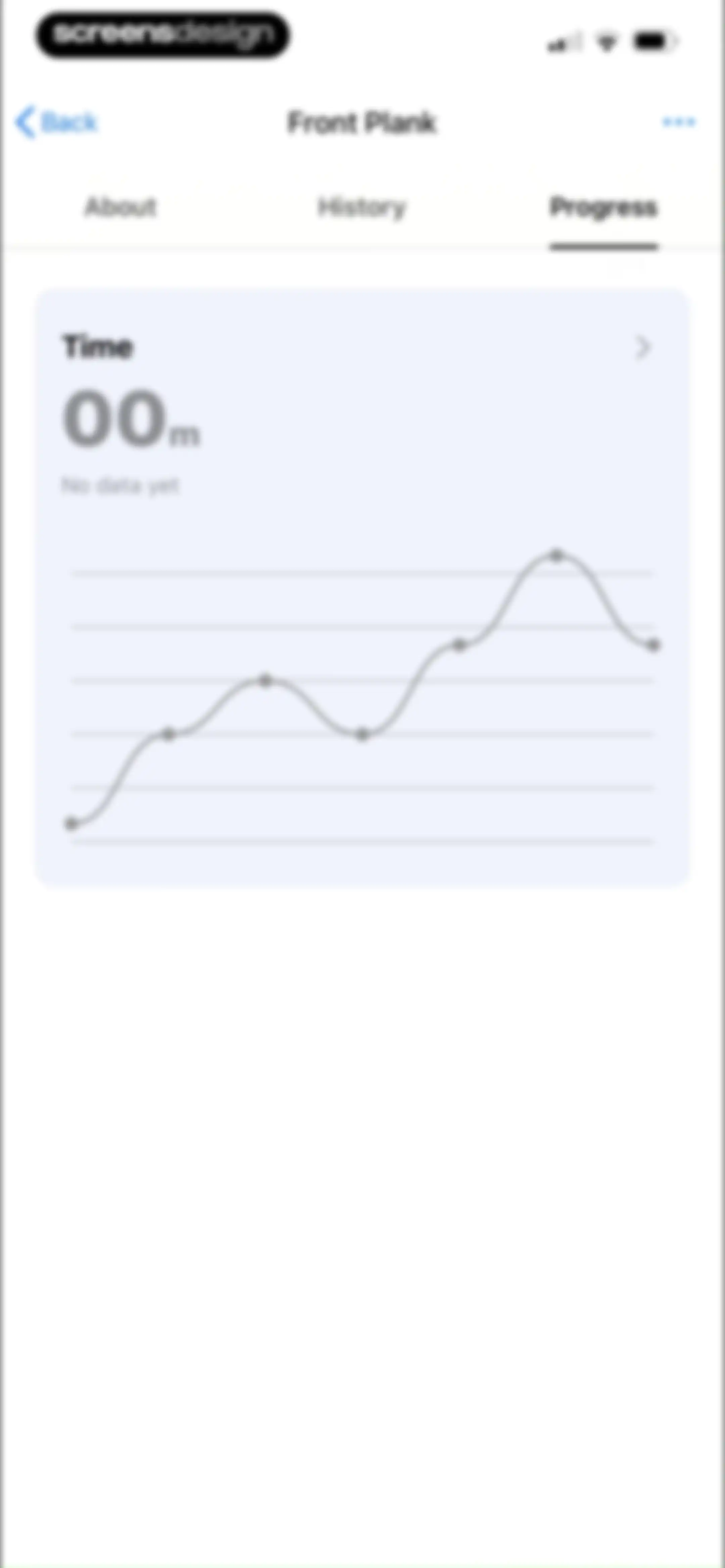Screen dimensions: 725x1568
Task: Go back with the Back button
Action: pos(56,122)
